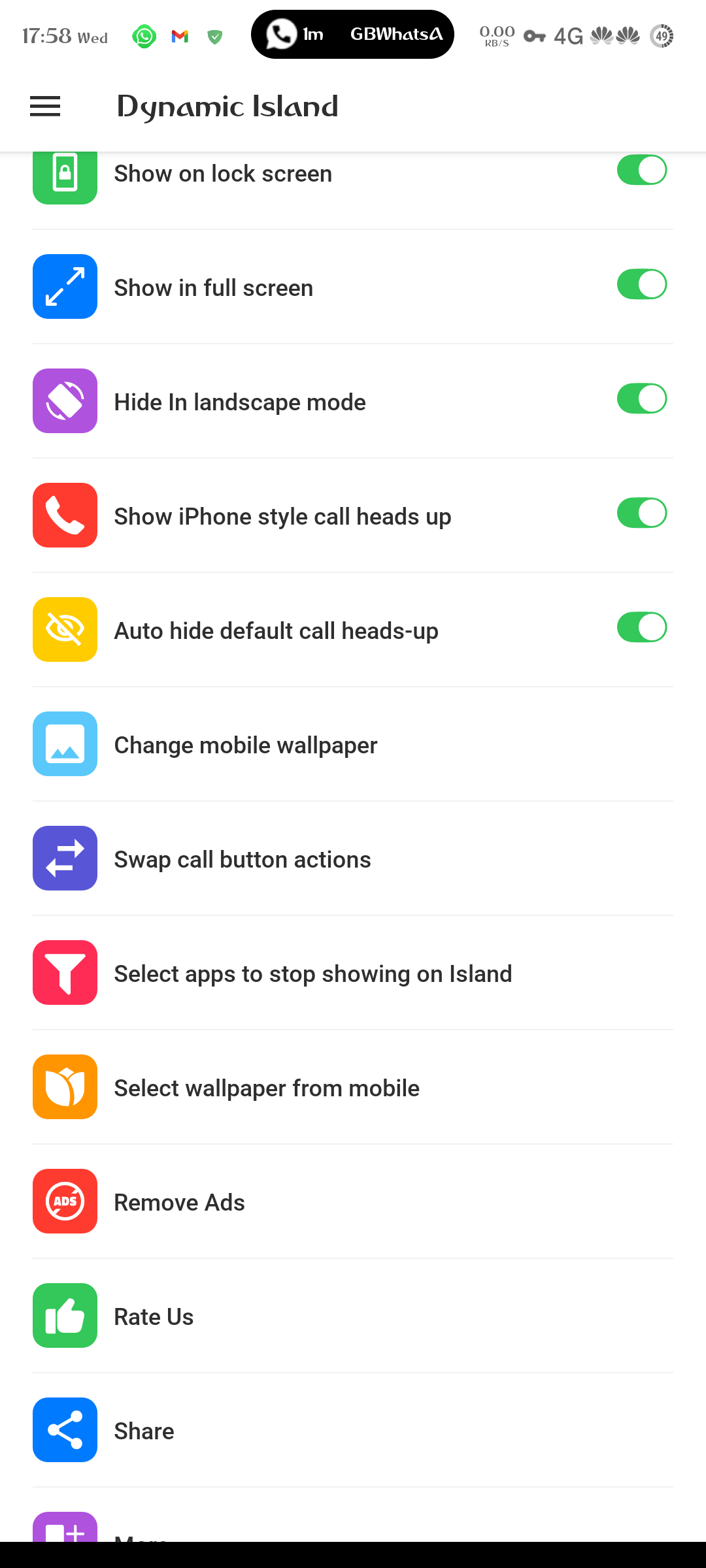The height and width of the screenshot is (1568, 706).
Task: Tap Remove Ads option
Action: pyautogui.click(x=179, y=1202)
